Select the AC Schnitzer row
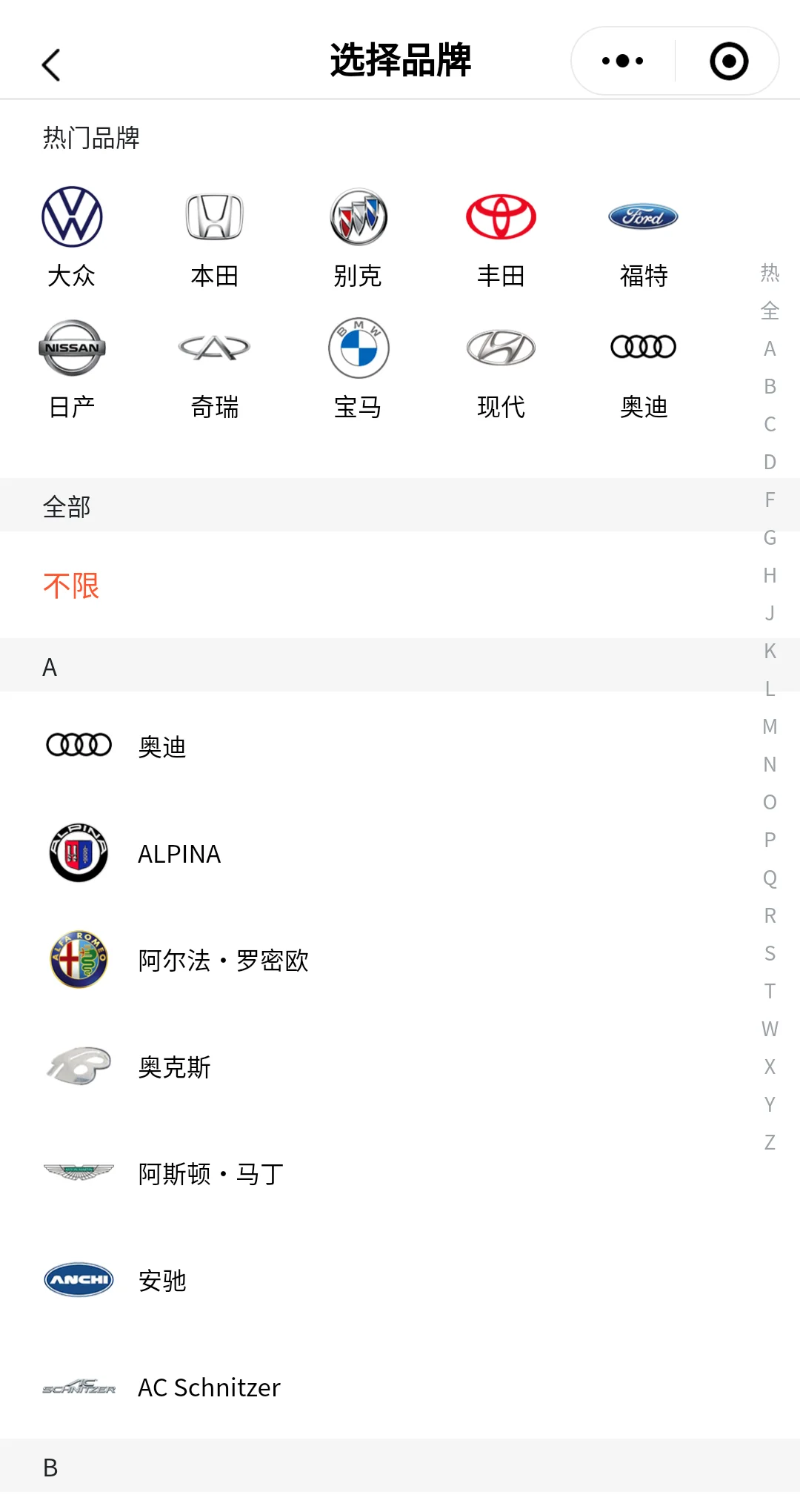 (x=209, y=1387)
